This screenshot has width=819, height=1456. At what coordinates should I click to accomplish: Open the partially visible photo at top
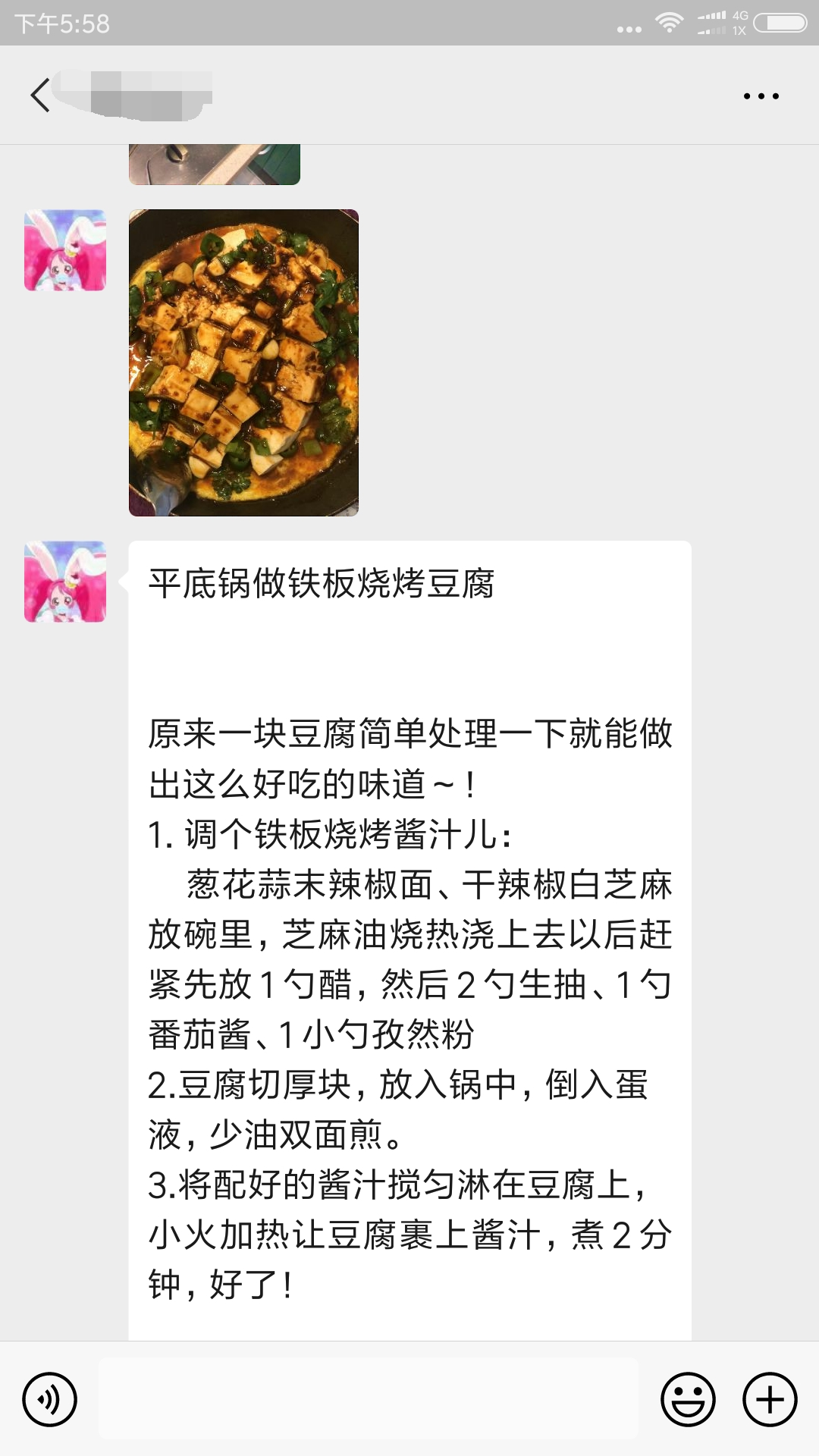(x=215, y=164)
